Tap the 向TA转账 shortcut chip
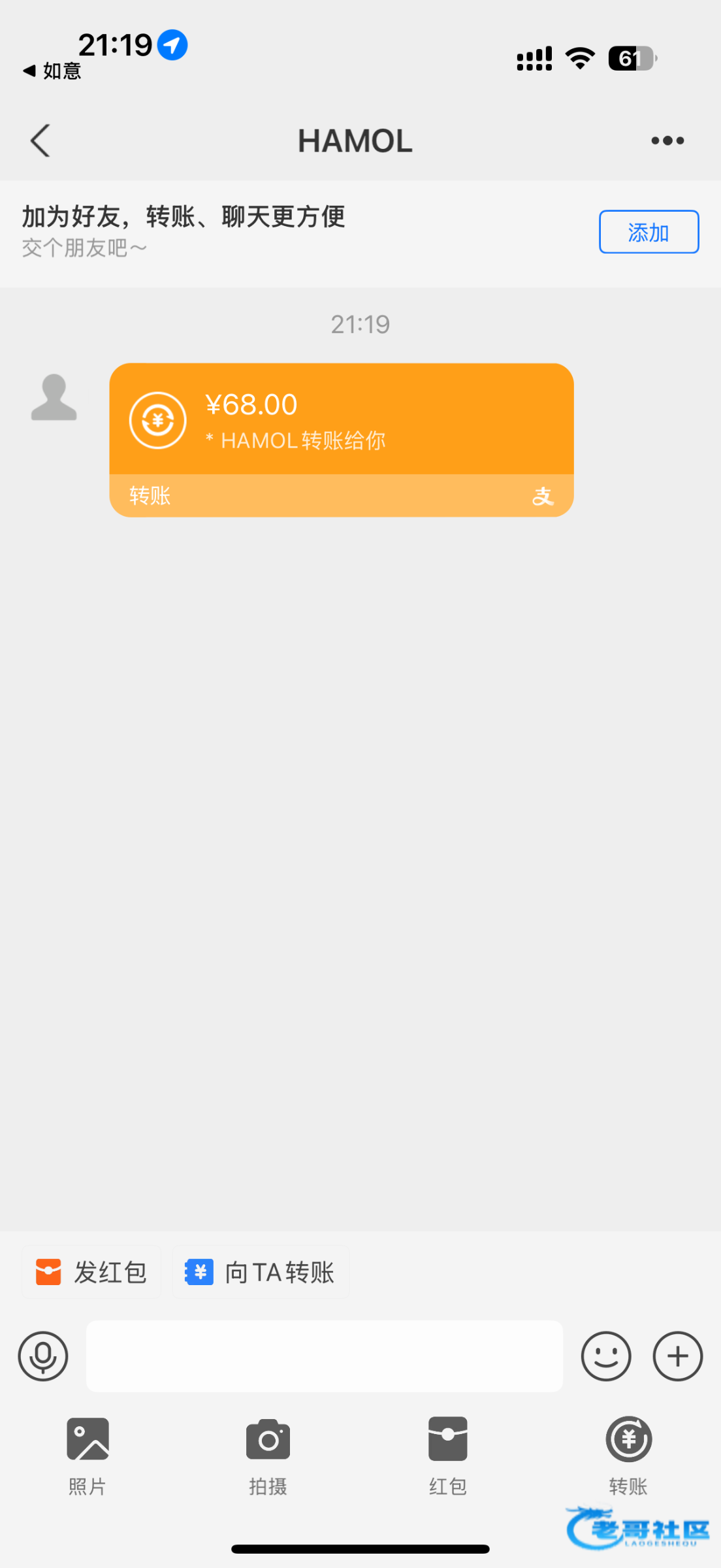The width and height of the screenshot is (721, 1568). coord(261,1272)
